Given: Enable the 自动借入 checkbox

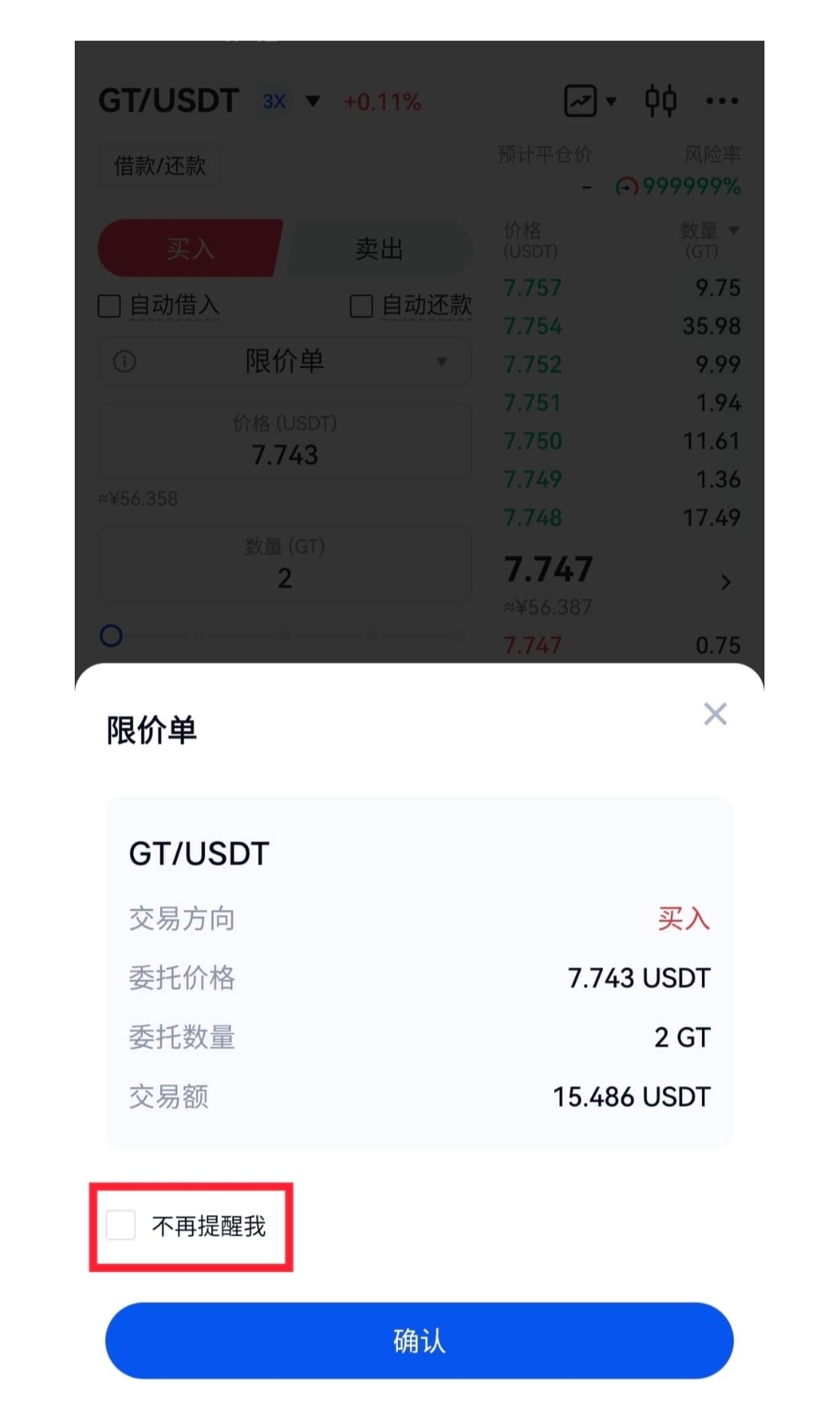Looking at the screenshot, I should pos(109,306).
